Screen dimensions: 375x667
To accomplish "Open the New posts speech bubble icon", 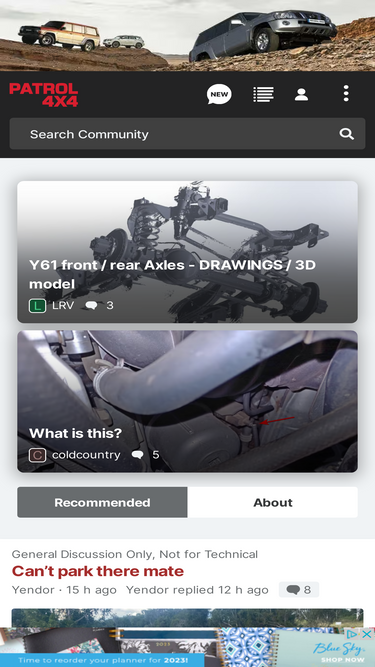I will 219,94.
